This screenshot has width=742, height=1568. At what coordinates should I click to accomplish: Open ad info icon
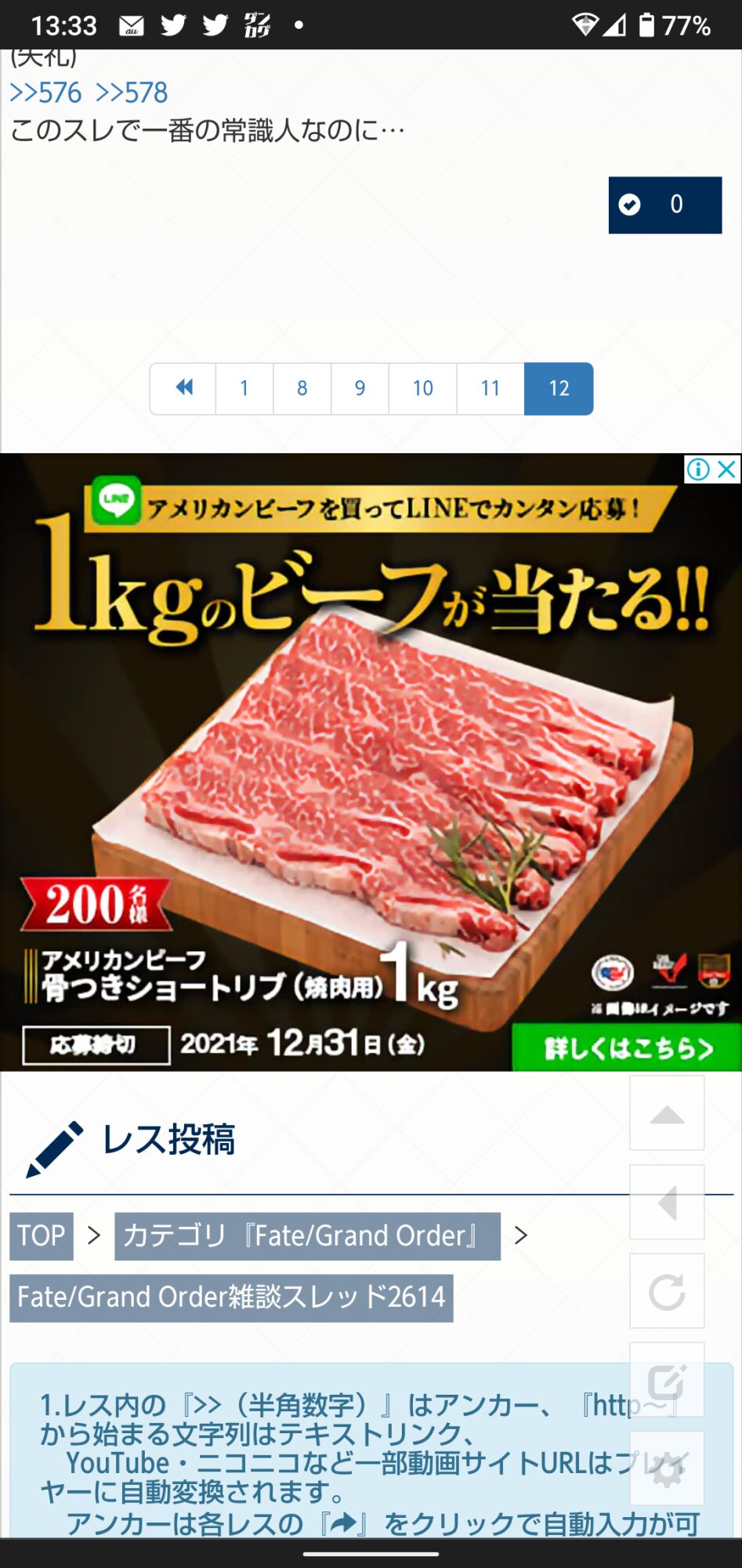click(x=697, y=469)
